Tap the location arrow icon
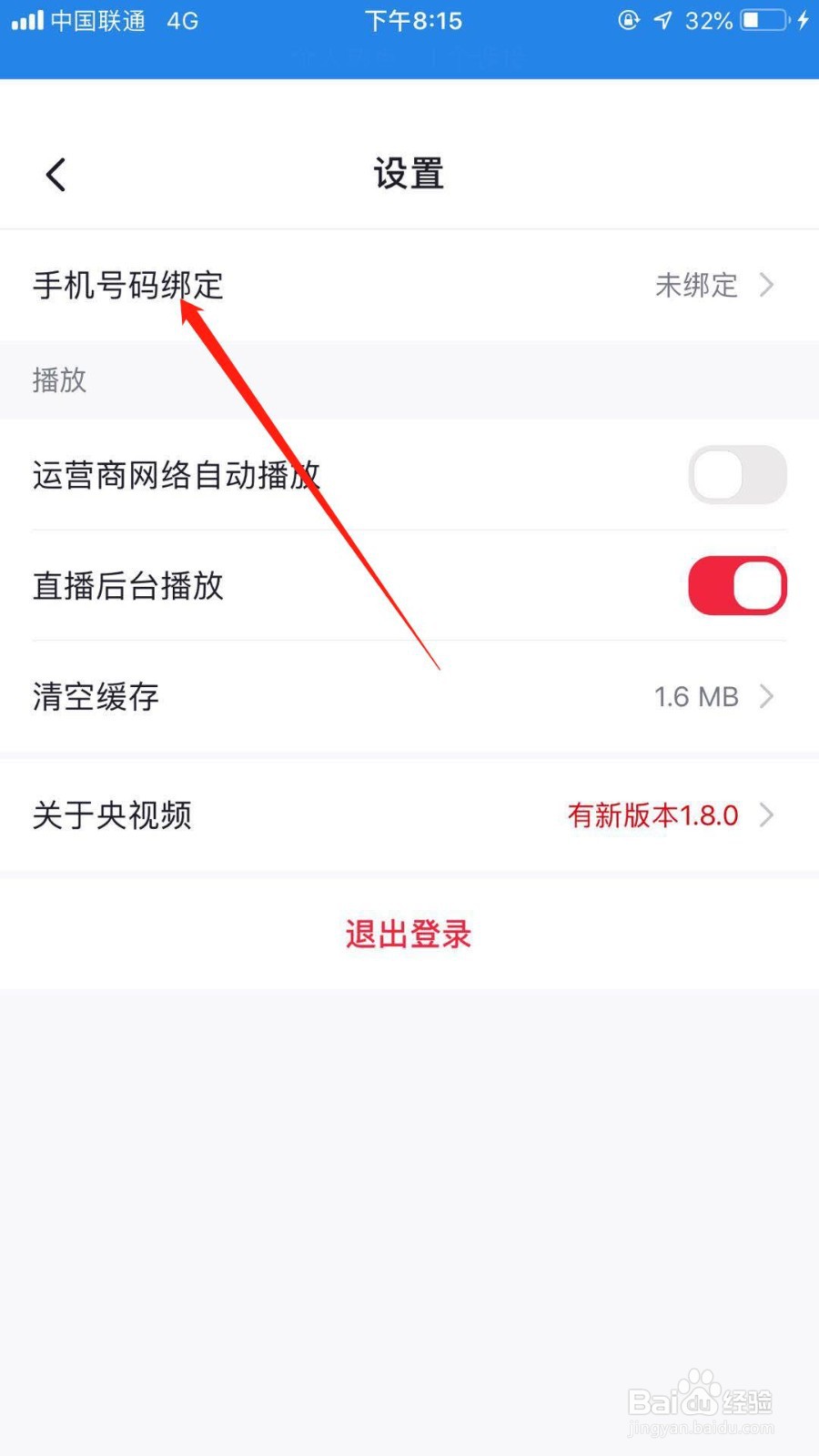 click(x=662, y=20)
